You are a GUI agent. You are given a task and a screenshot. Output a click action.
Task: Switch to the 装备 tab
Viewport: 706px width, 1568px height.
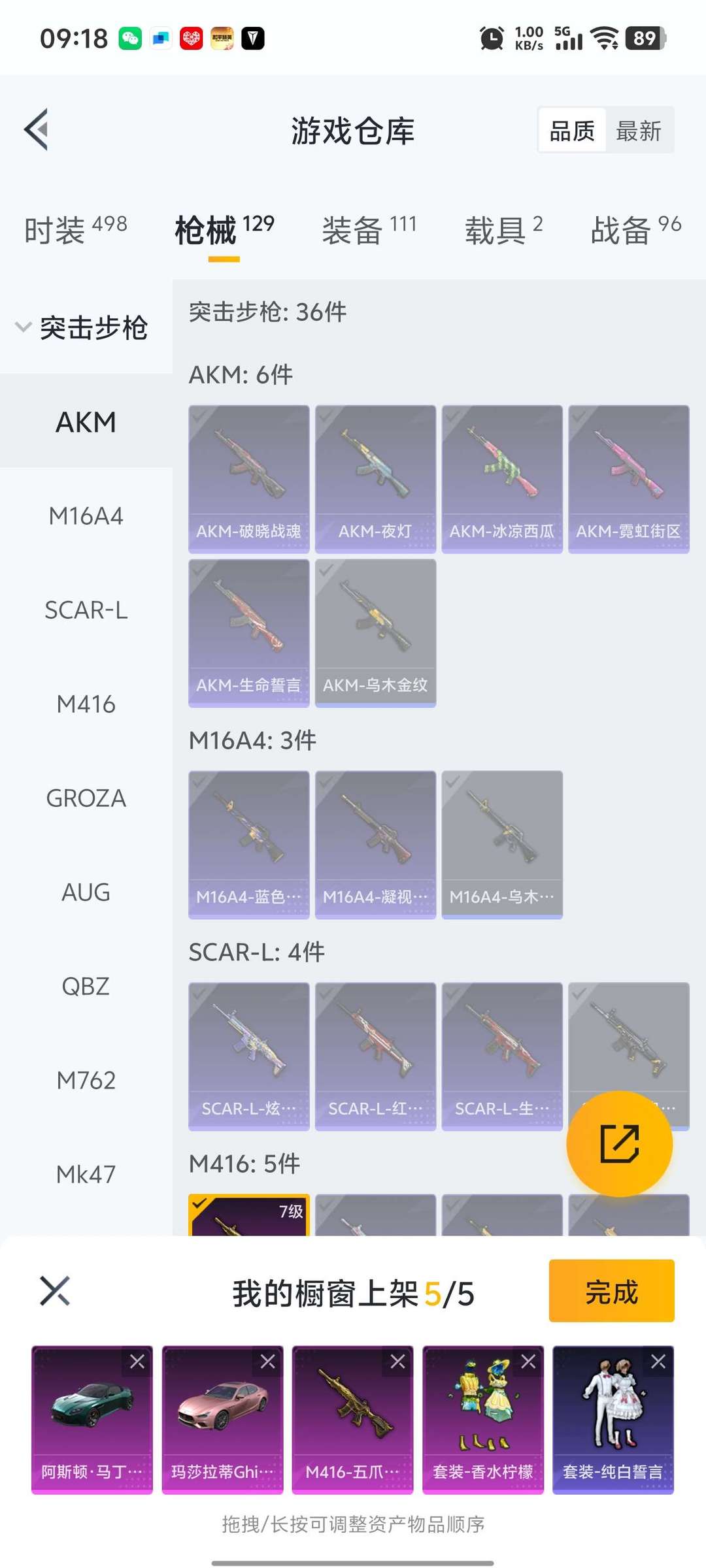click(x=369, y=230)
